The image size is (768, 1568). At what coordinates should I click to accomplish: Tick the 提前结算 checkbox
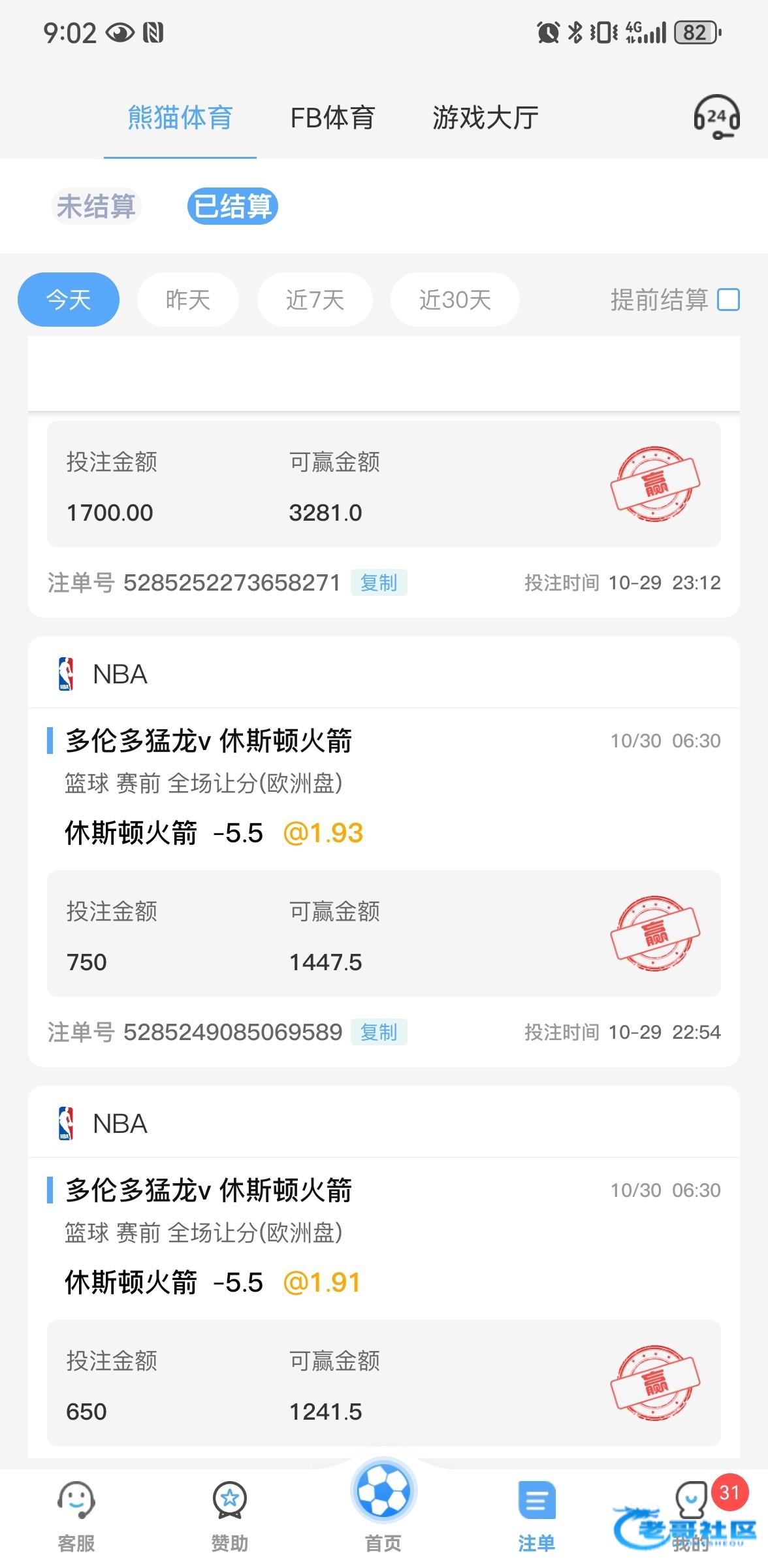click(x=728, y=300)
